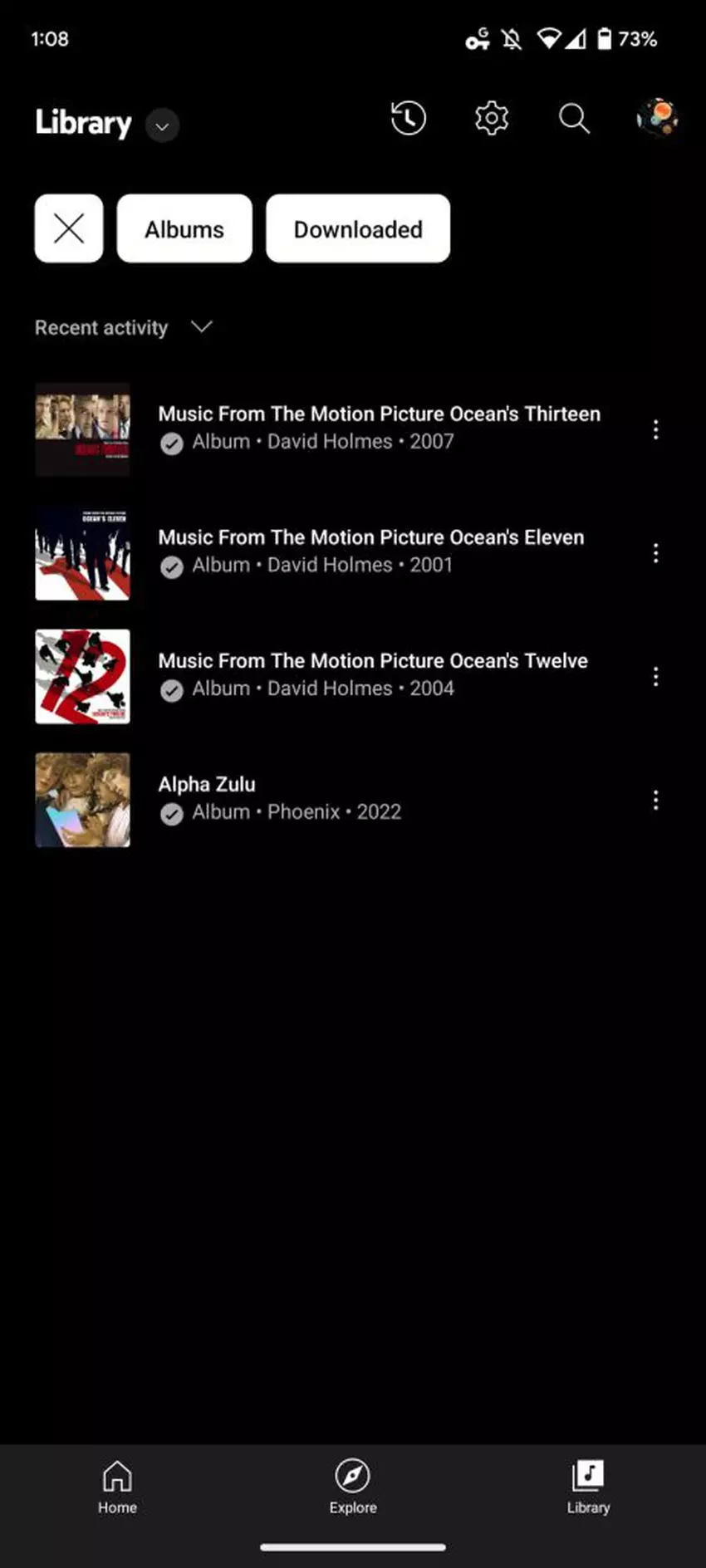Screen dimensions: 706x1568
Task: Open the account profile avatar
Action: pos(657,118)
